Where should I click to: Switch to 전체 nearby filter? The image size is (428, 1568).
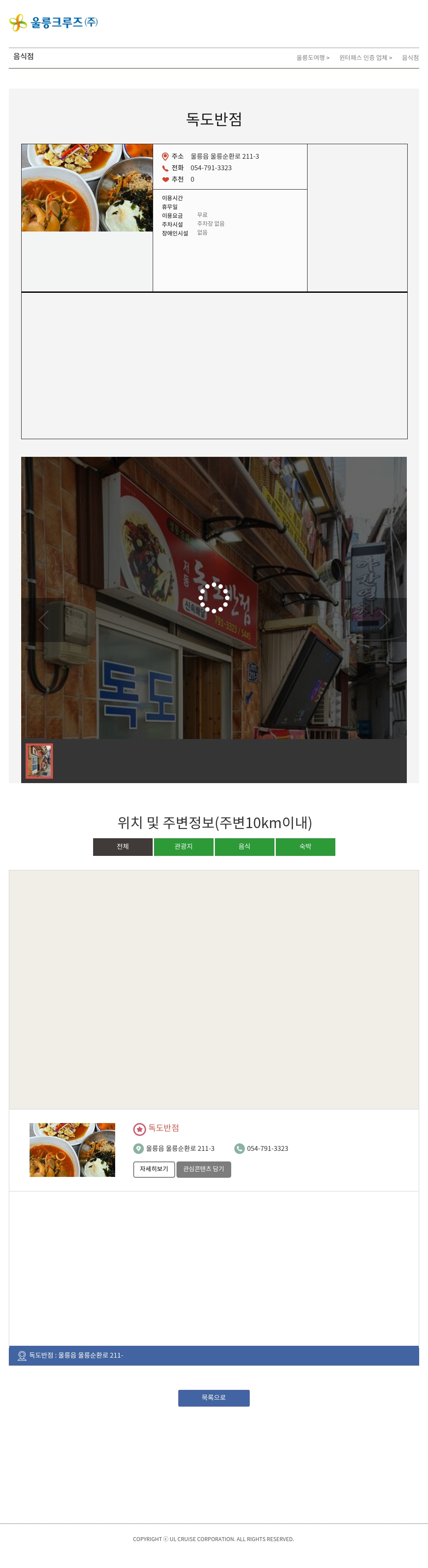point(122,847)
